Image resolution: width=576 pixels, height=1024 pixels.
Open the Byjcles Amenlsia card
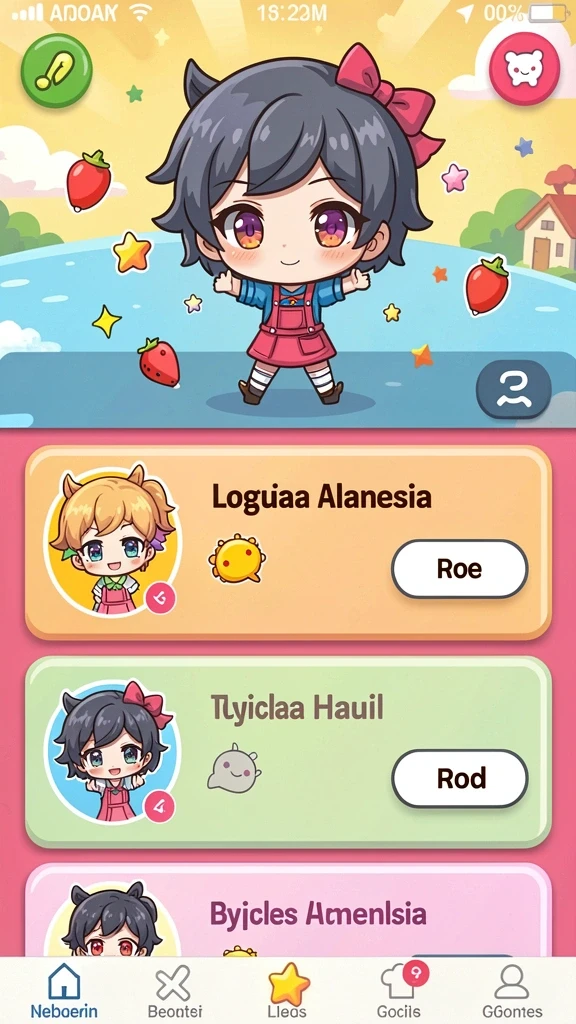288,910
